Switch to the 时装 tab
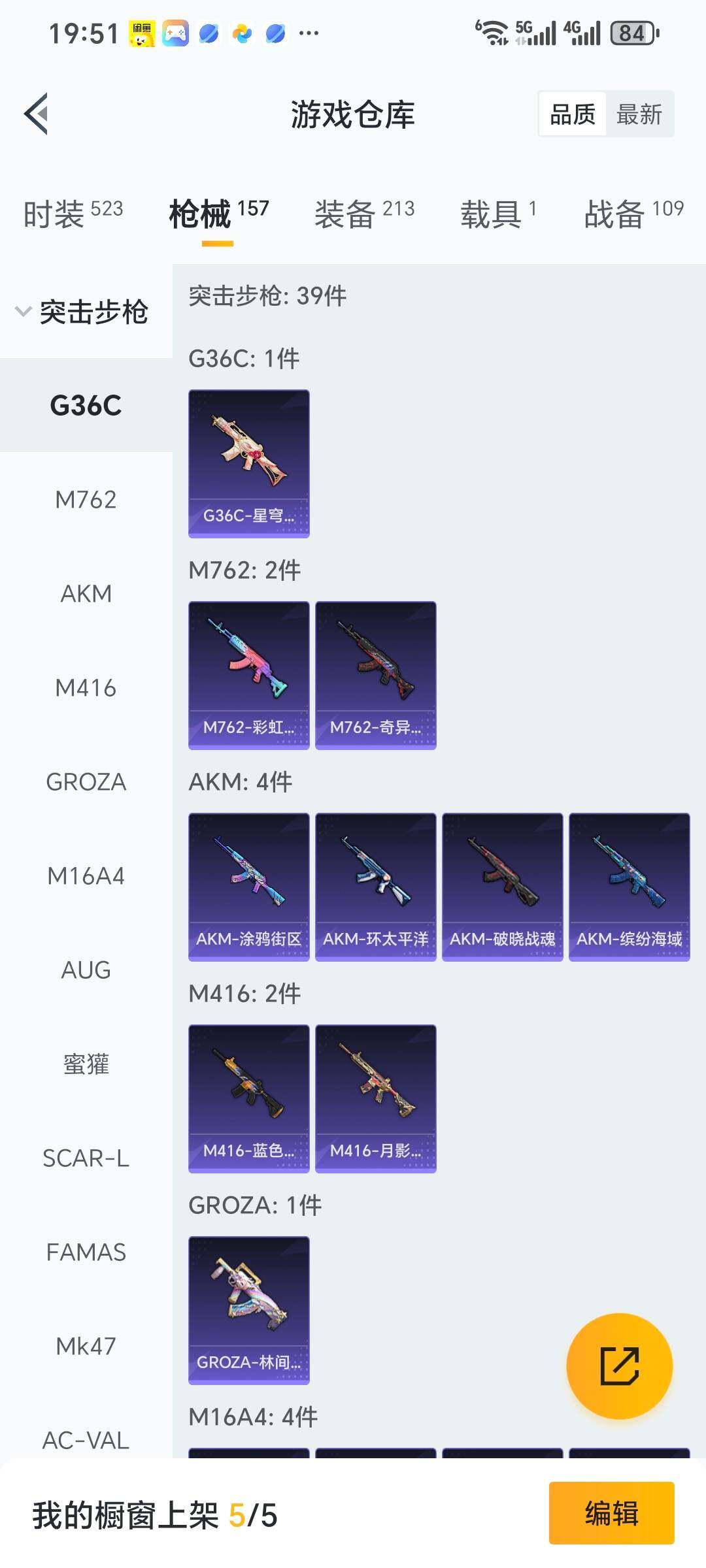Screen dimensions: 706x1568 click(73, 214)
